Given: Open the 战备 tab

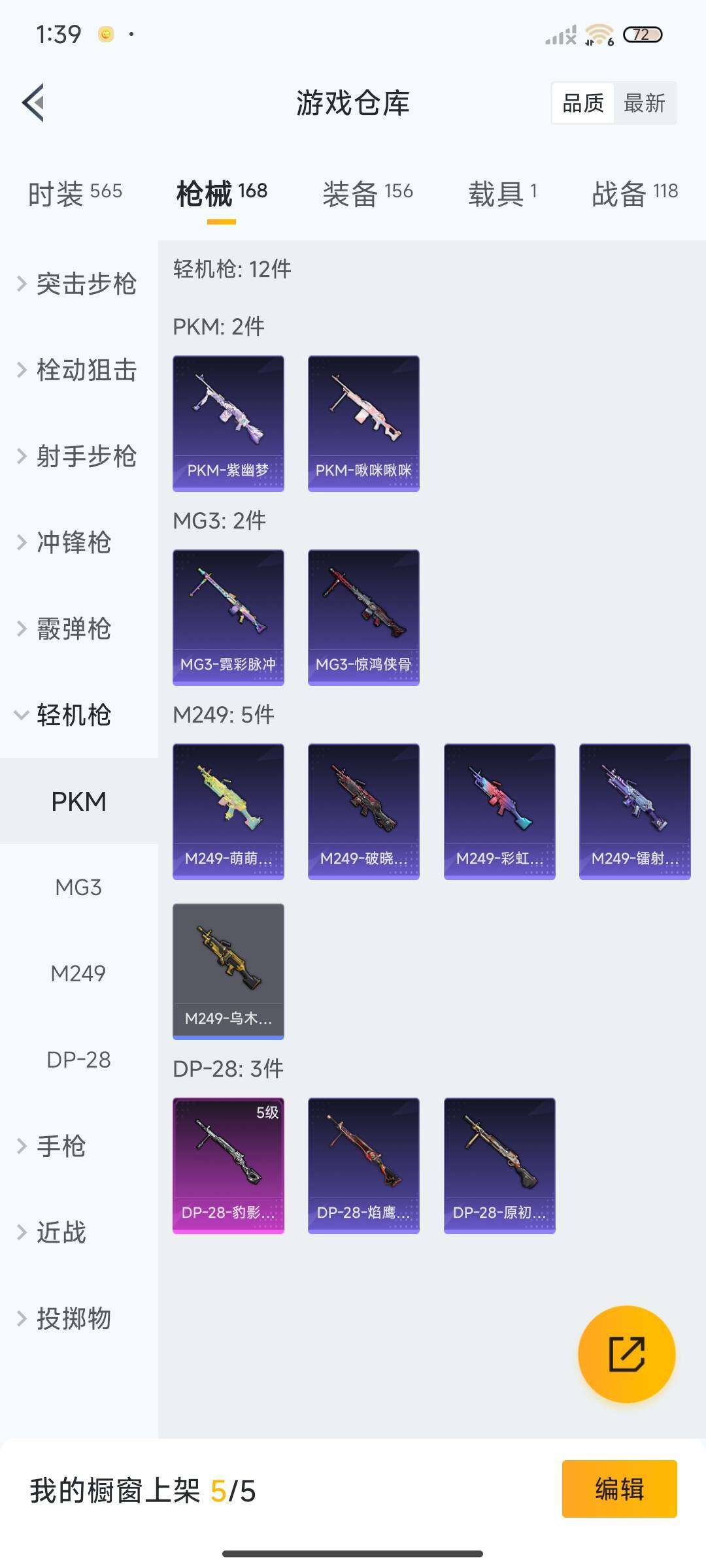Looking at the screenshot, I should point(634,193).
